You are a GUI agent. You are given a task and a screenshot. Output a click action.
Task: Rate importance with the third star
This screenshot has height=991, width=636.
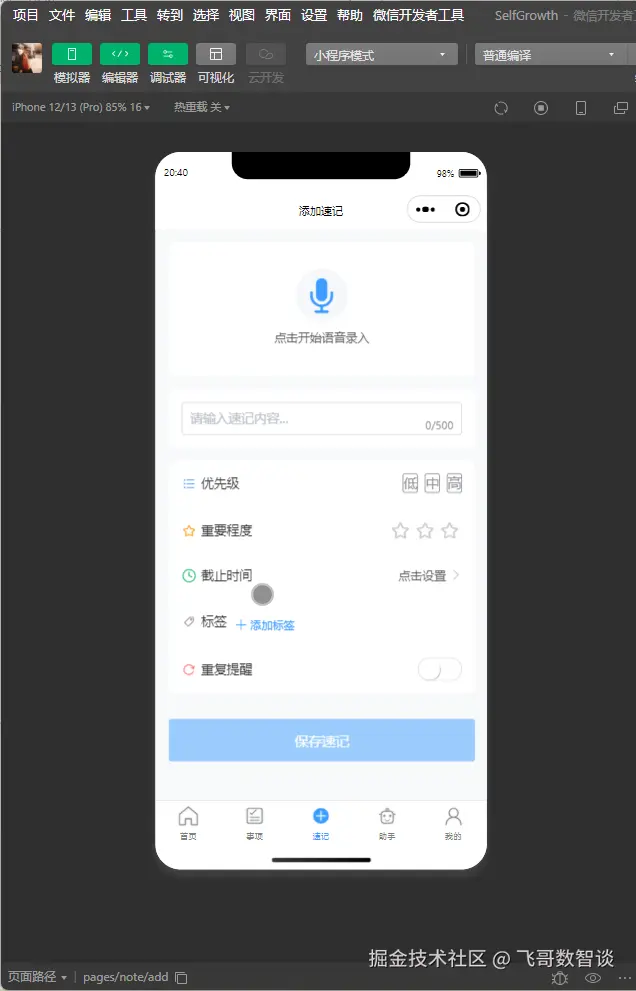[x=450, y=531]
